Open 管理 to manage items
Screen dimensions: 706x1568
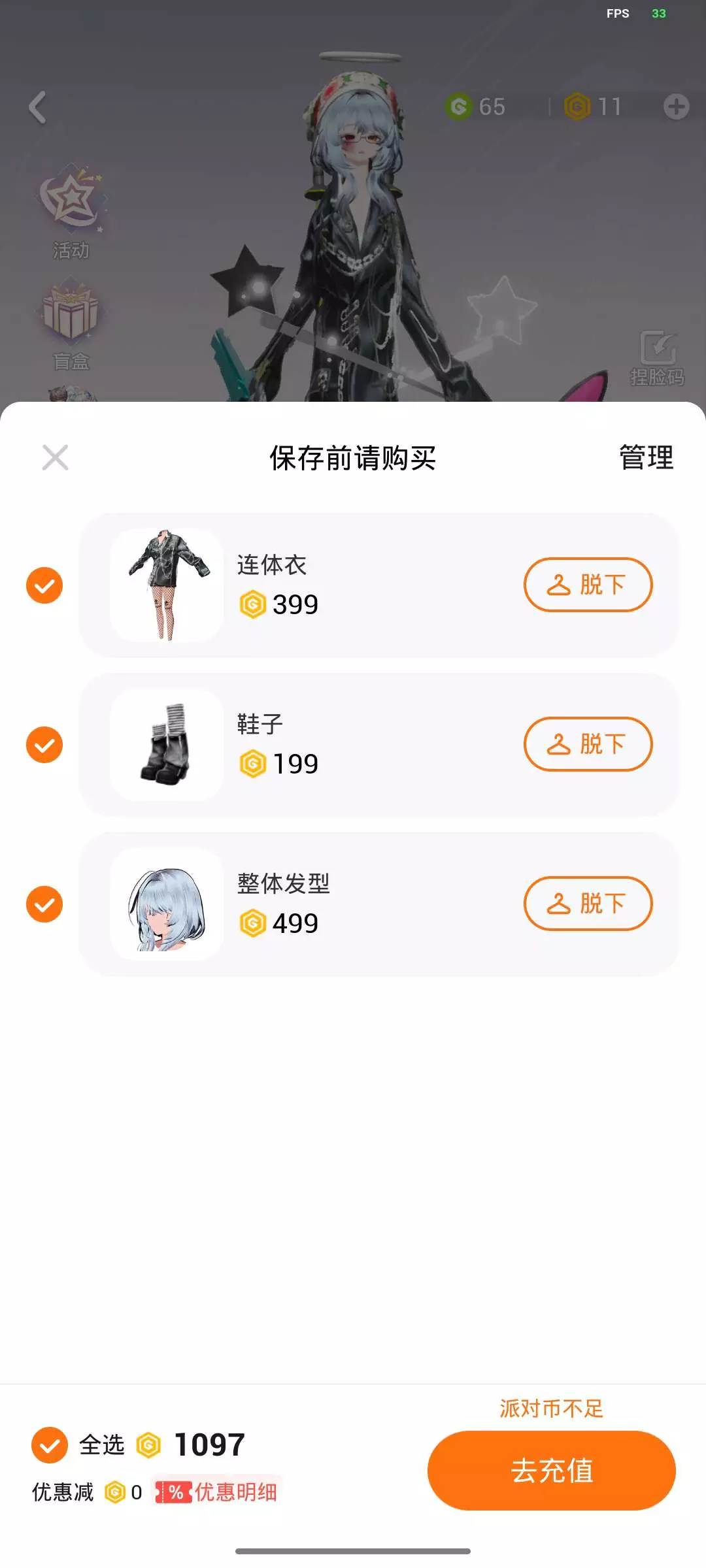point(646,457)
